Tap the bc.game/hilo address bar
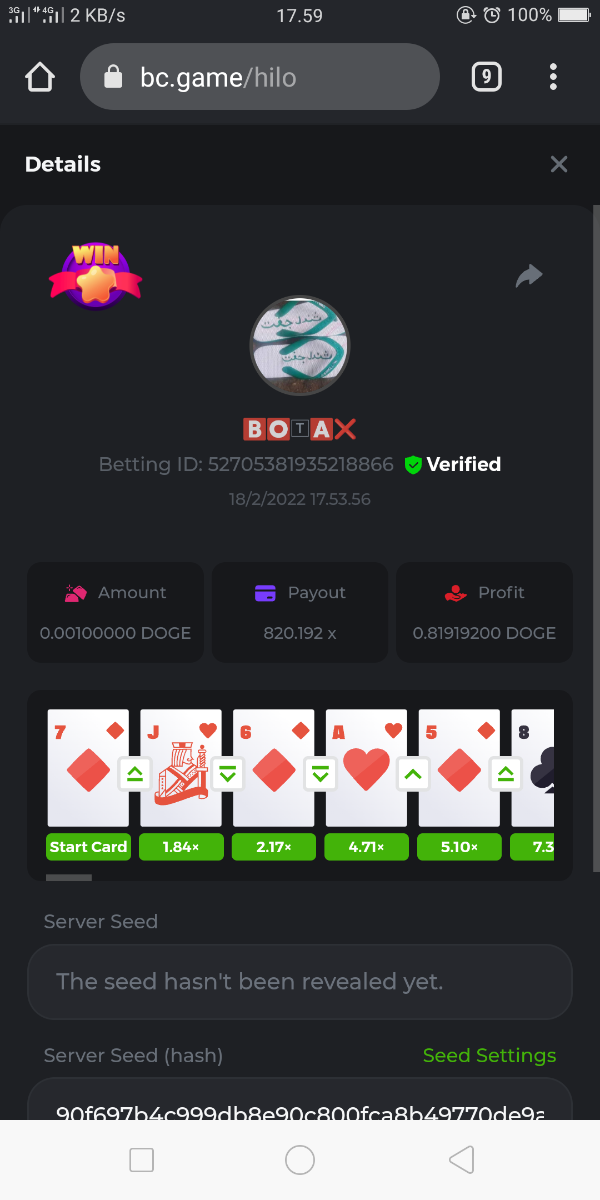 259,77
